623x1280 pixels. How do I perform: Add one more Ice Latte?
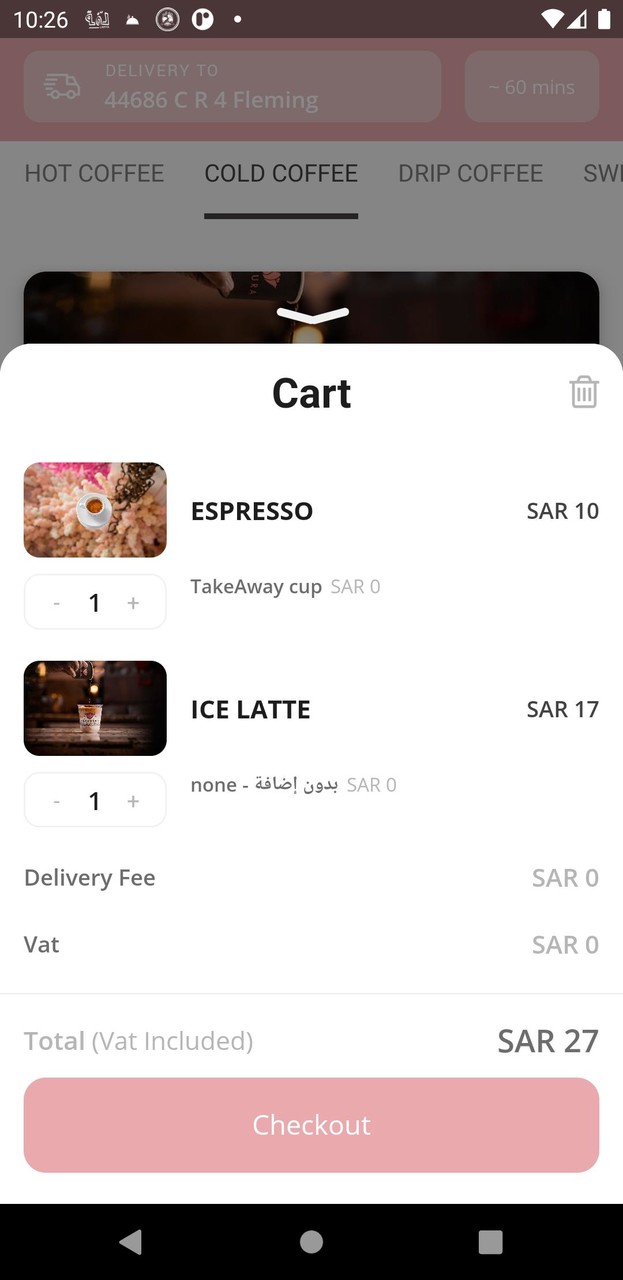pos(133,801)
